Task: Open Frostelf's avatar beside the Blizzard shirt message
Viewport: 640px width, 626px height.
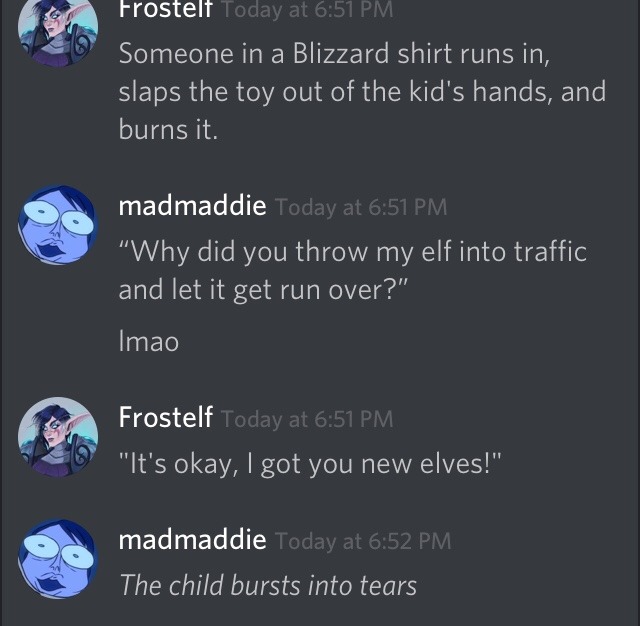Action: coord(58,32)
